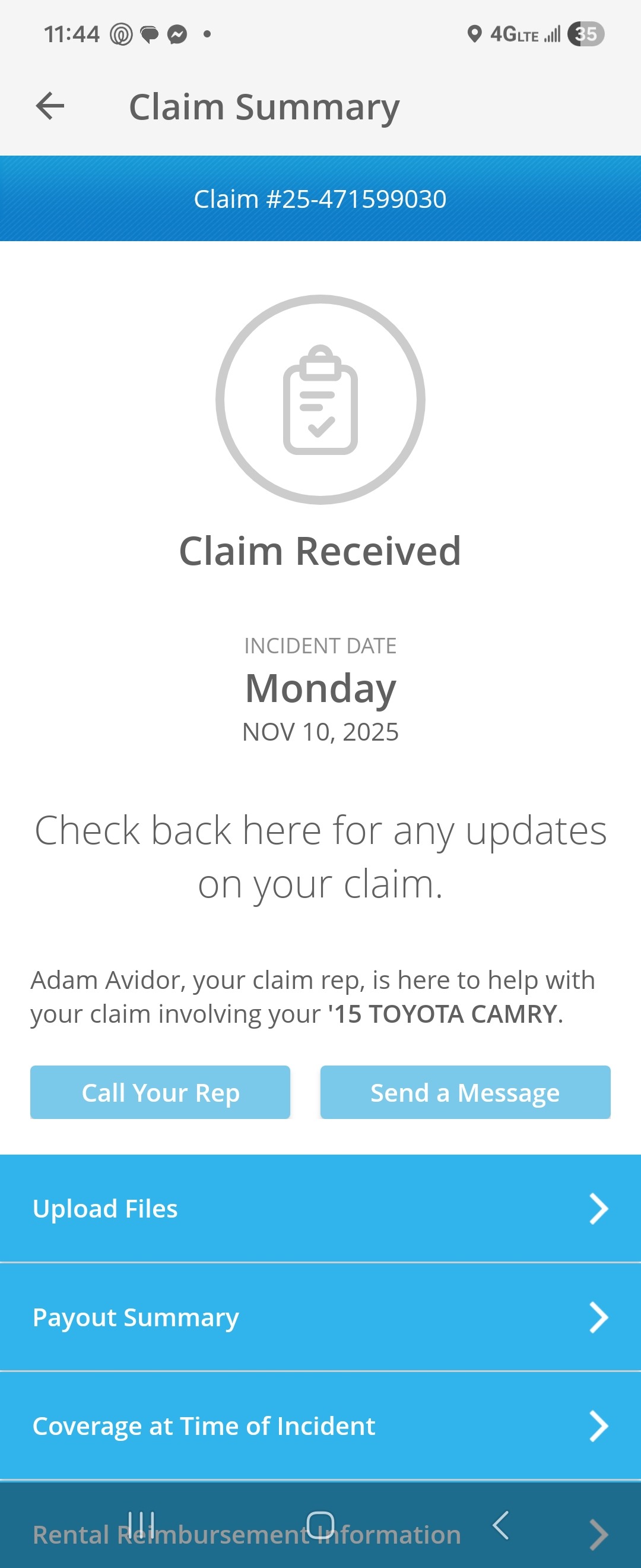
Task: Call your claim rep
Action: pyautogui.click(x=160, y=1092)
